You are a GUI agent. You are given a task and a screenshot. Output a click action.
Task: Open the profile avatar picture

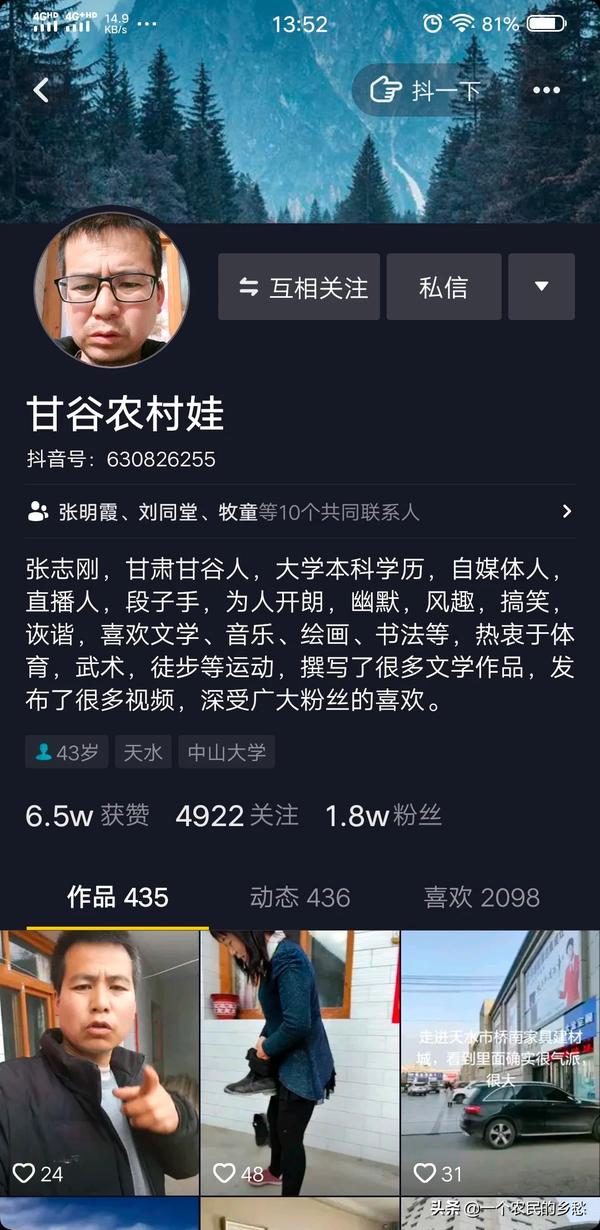click(x=111, y=289)
